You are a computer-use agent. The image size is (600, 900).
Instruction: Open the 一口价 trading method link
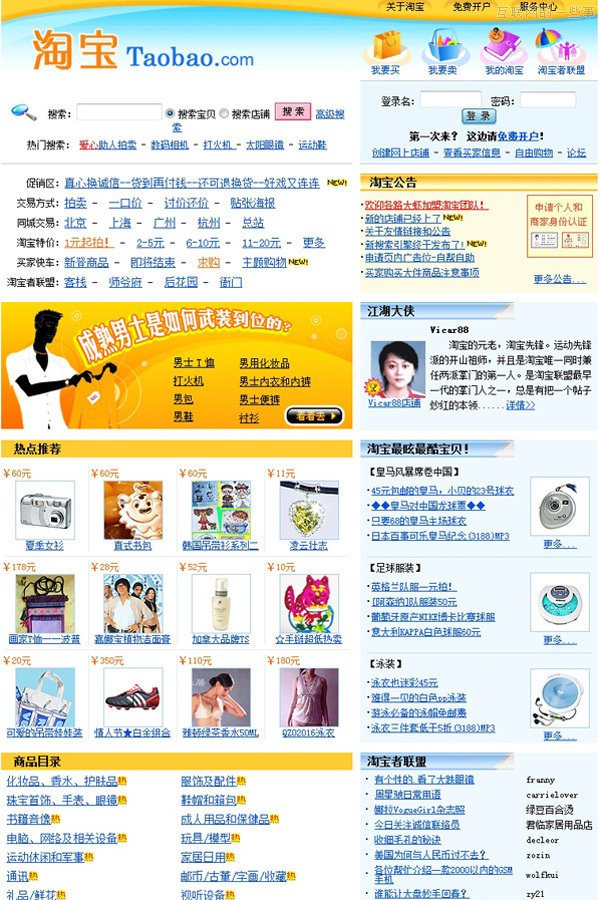[x=125, y=203]
